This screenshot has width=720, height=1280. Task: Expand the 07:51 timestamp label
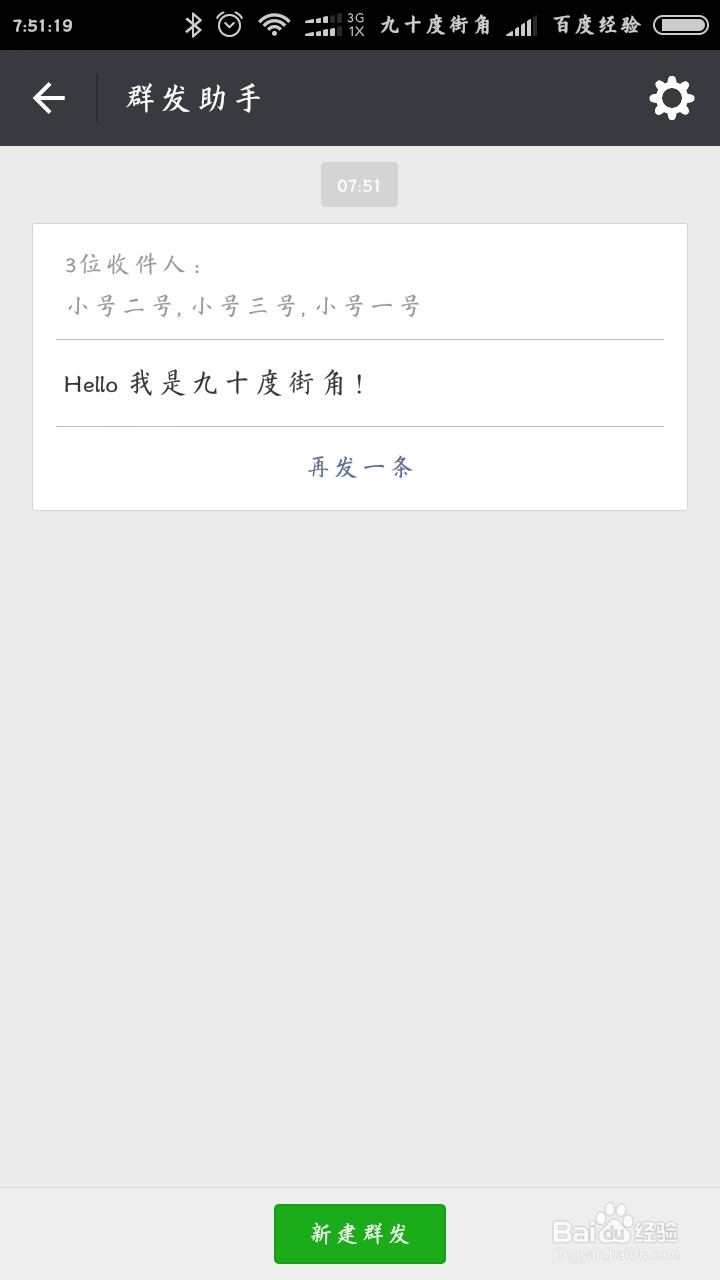[x=359, y=184]
